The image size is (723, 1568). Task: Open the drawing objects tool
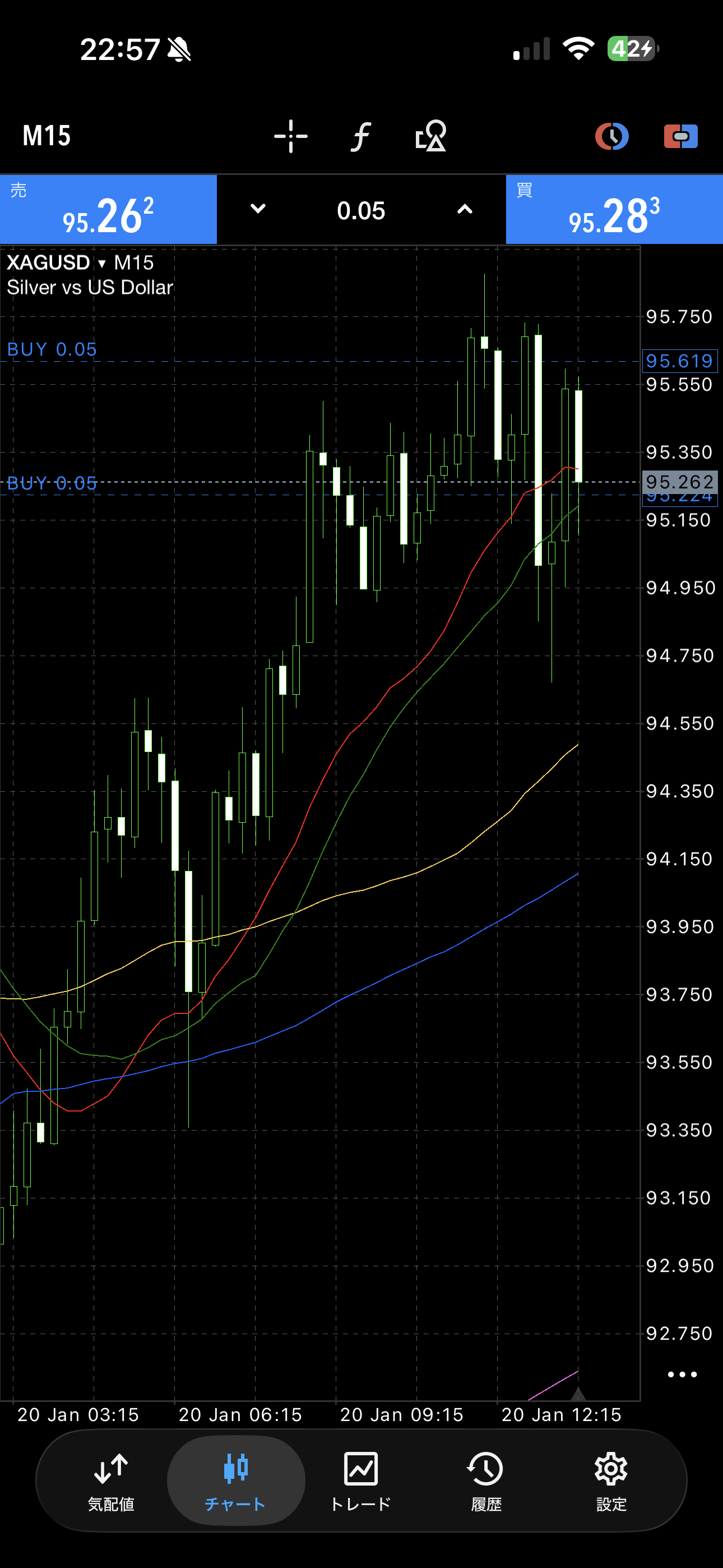pyautogui.click(x=430, y=136)
